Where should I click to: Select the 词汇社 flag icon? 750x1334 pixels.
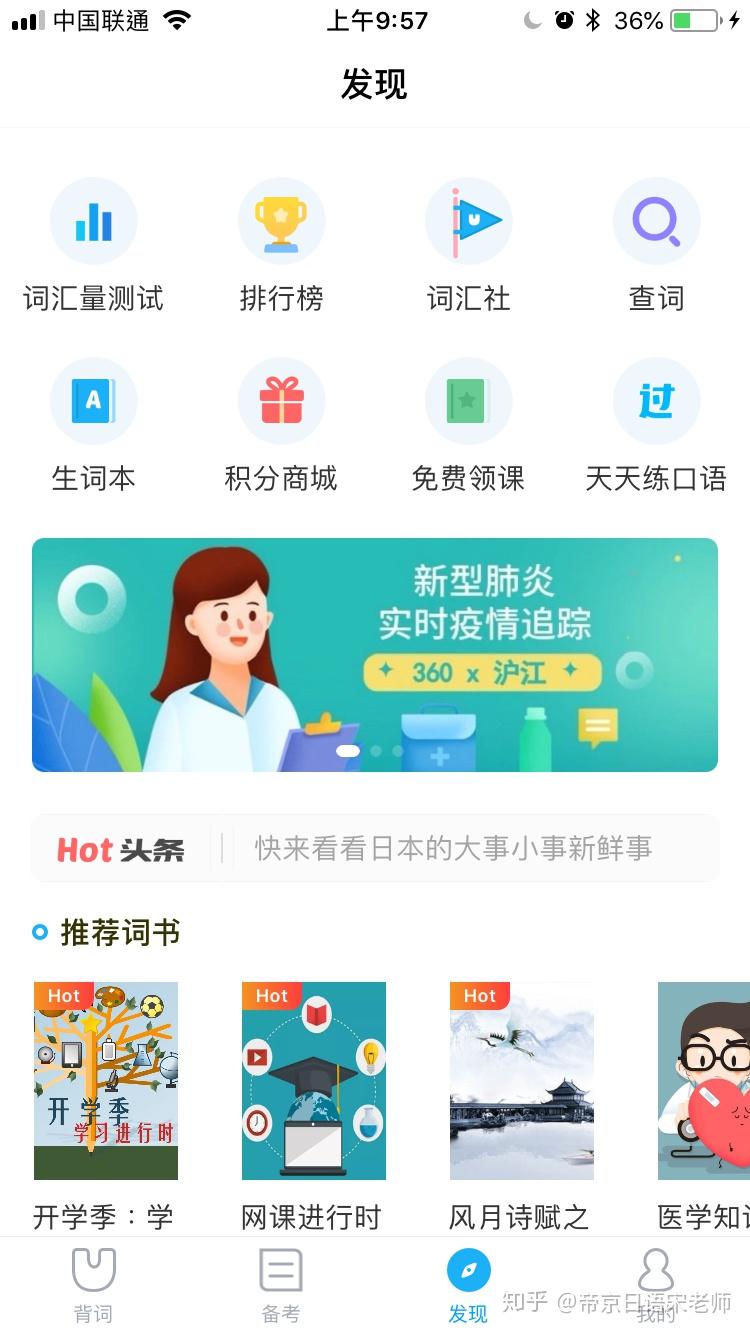468,221
